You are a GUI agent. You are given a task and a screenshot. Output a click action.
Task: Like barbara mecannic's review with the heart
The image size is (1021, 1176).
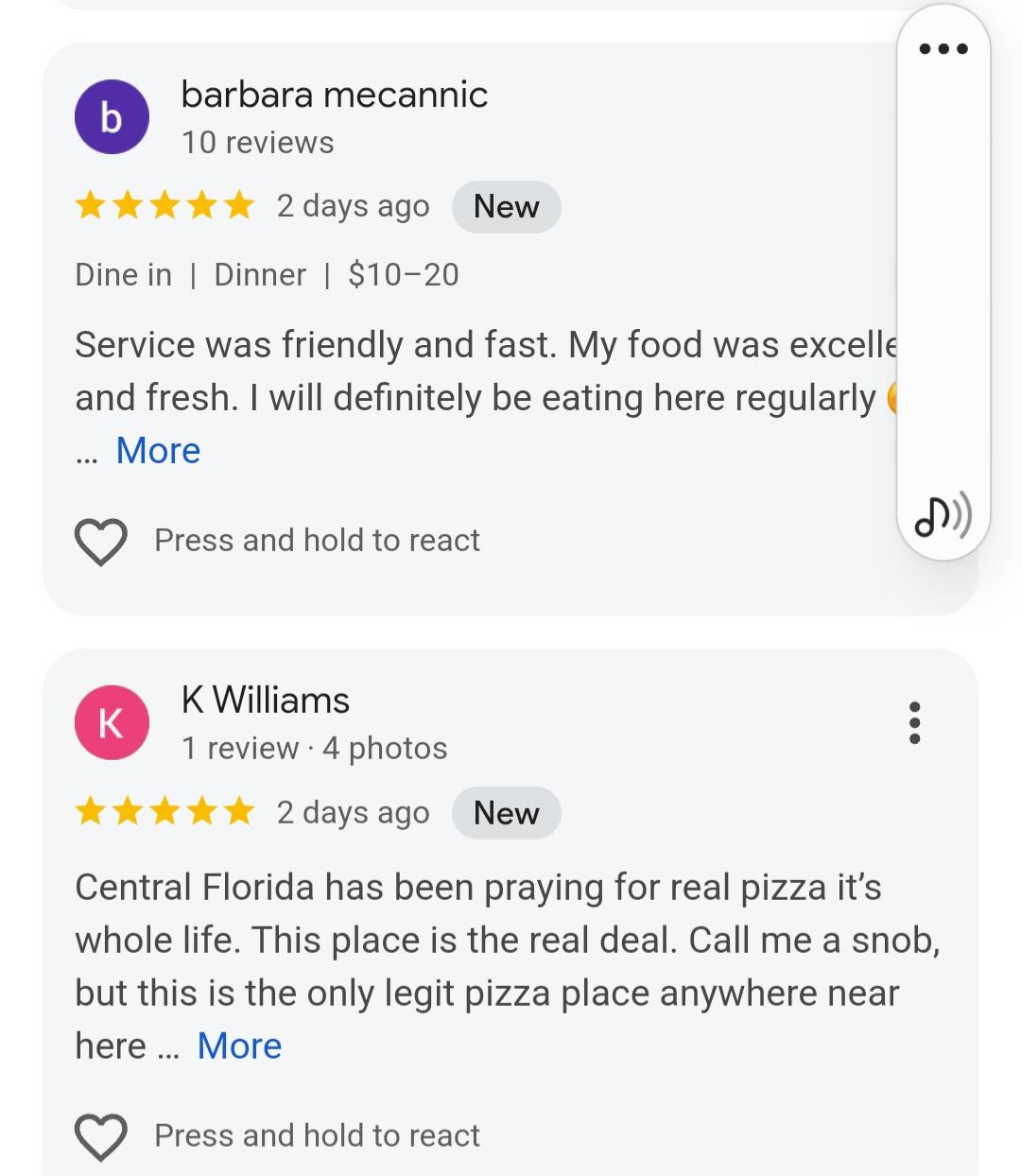click(x=101, y=542)
